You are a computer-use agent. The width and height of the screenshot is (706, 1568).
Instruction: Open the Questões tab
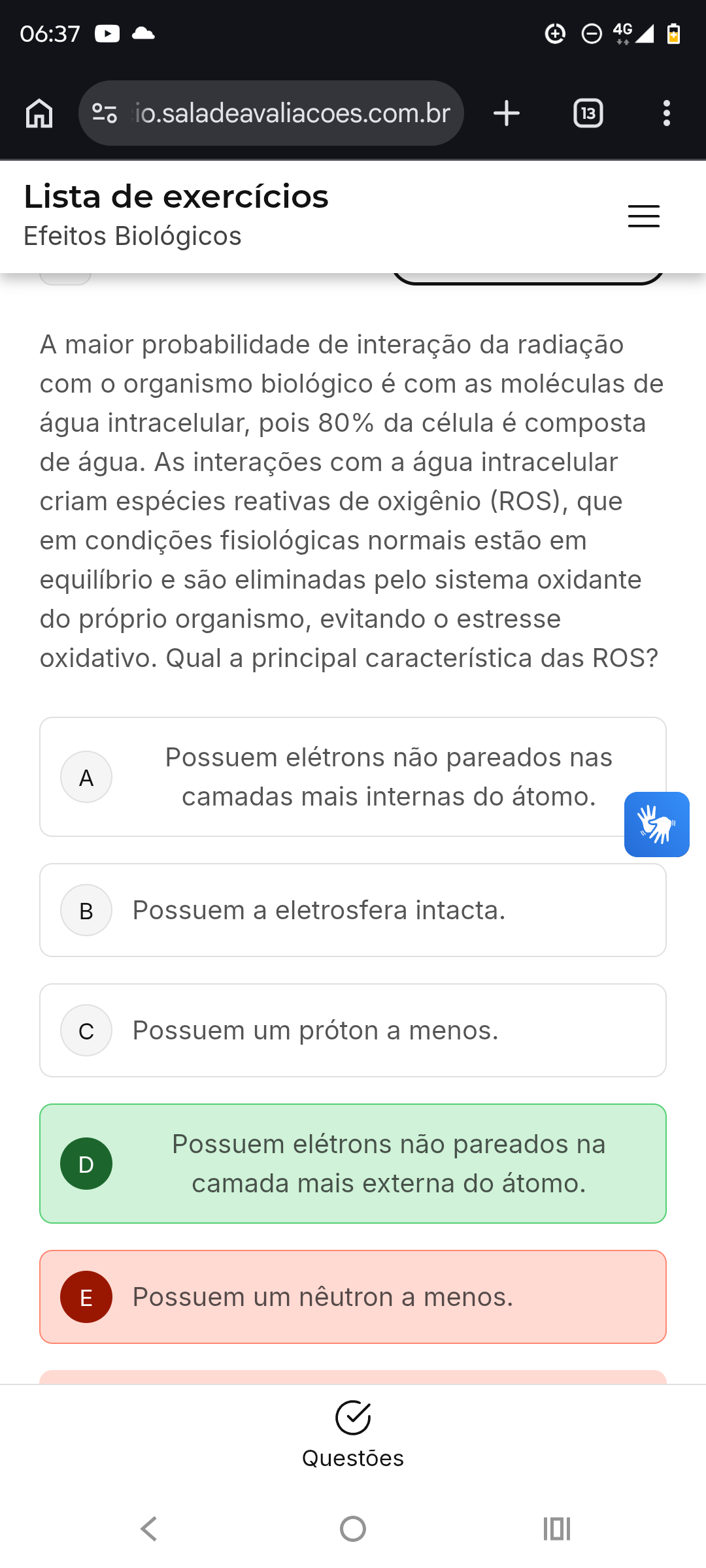[353, 1435]
